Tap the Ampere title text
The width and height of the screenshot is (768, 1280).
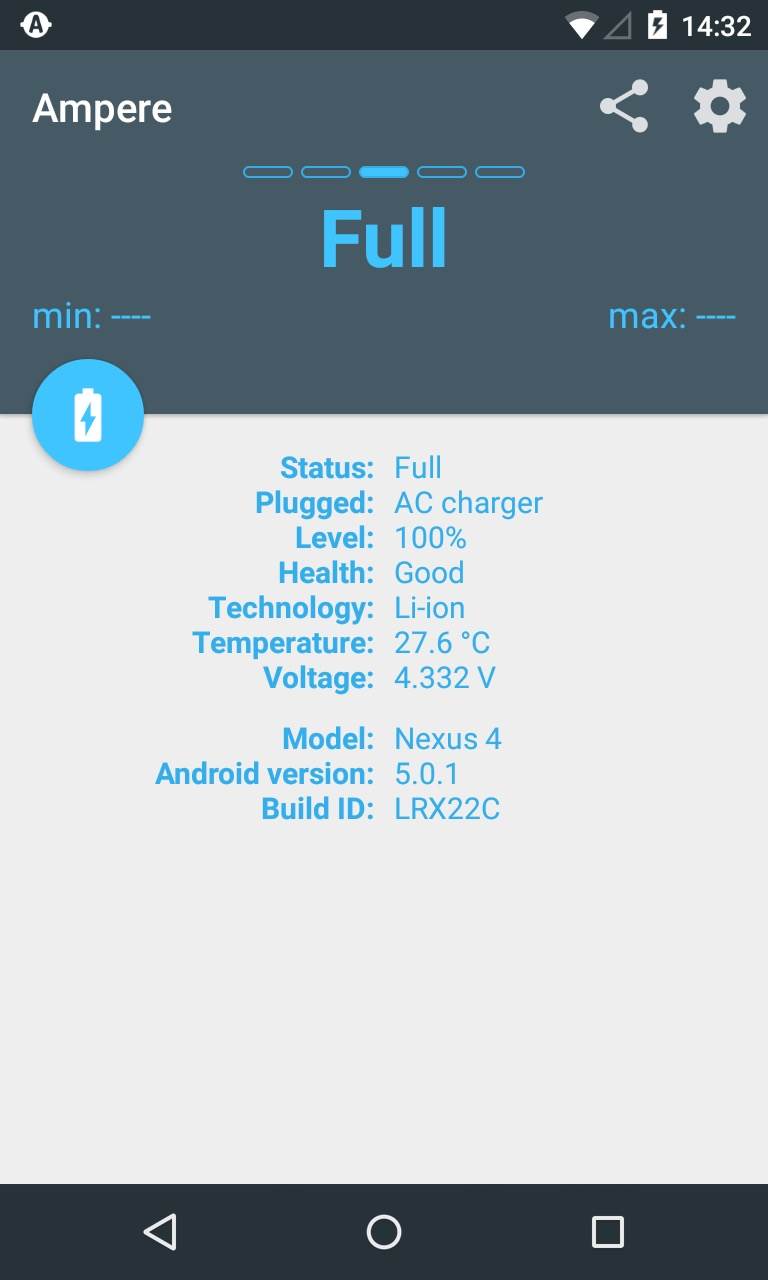(x=102, y=108)
